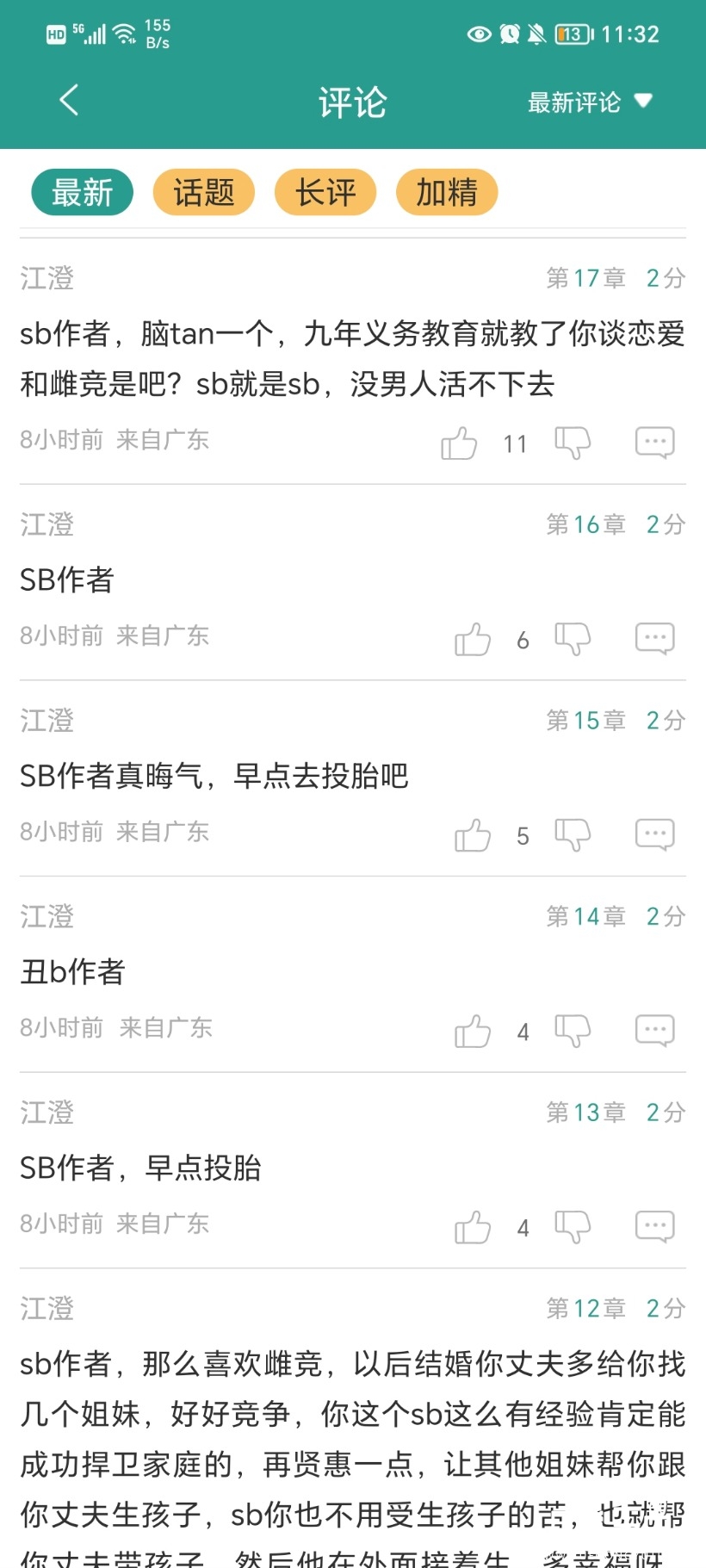Select the 加精 filter tab

click(446, 192)
